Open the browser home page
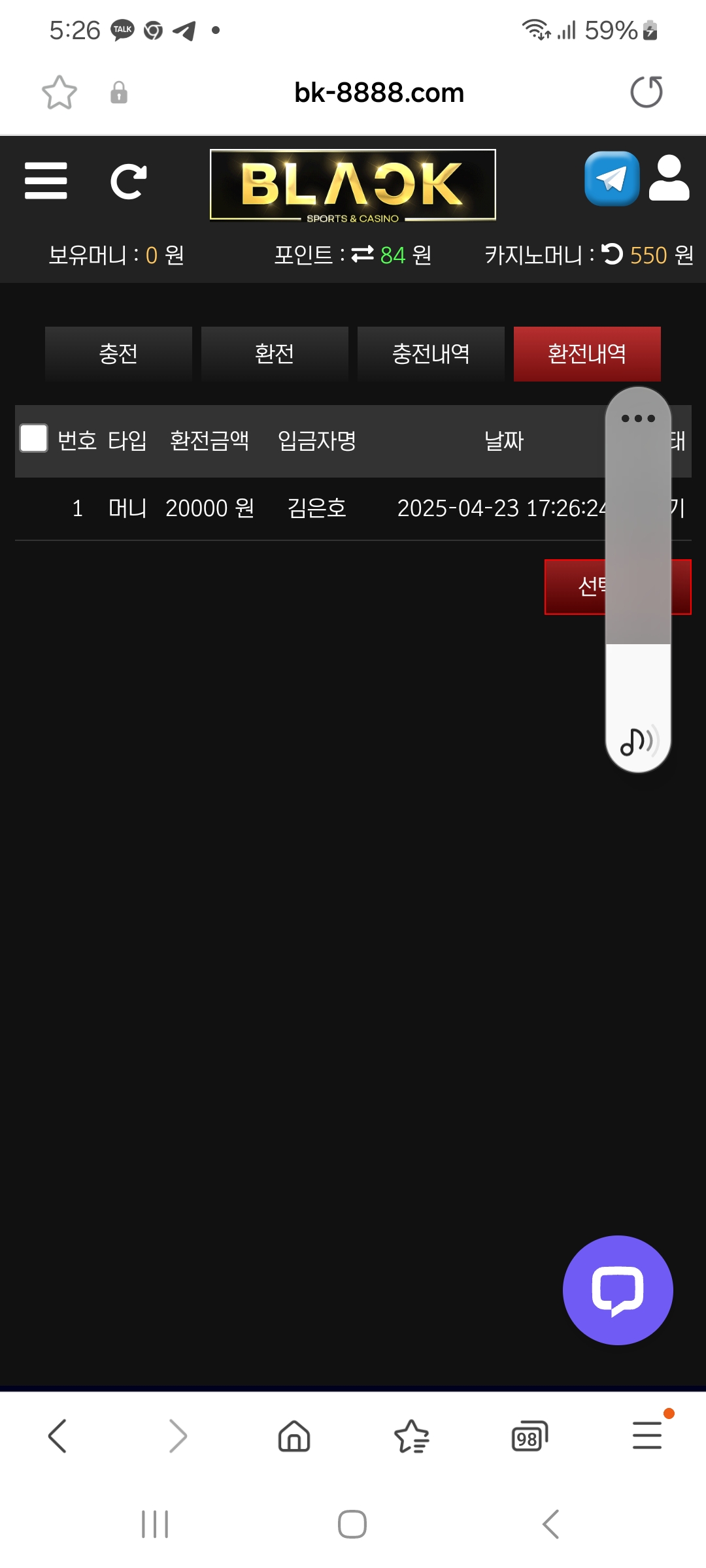This screenshot has height=1568, width=706. point(294,1436)
